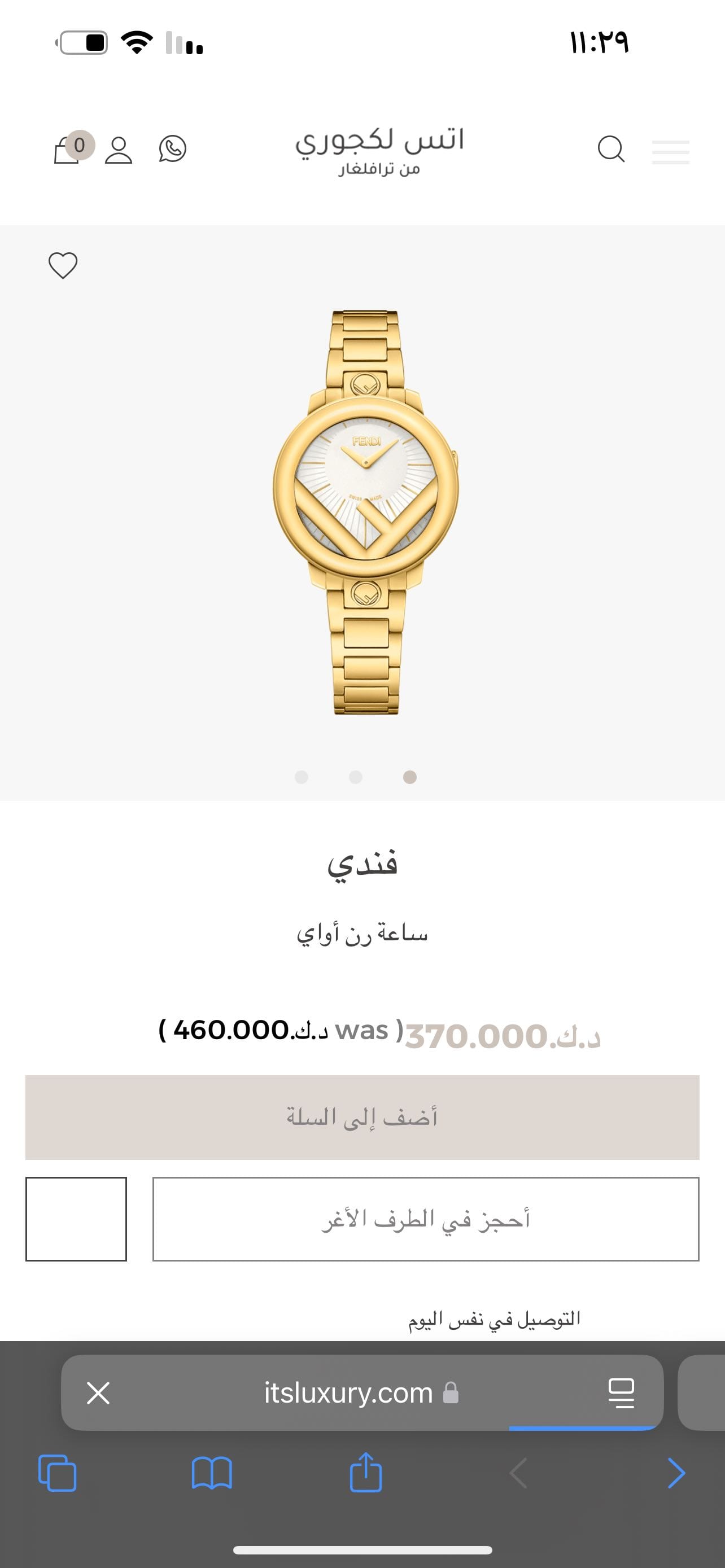Tap أضف إلى السلة button

tap(362, 1117)
